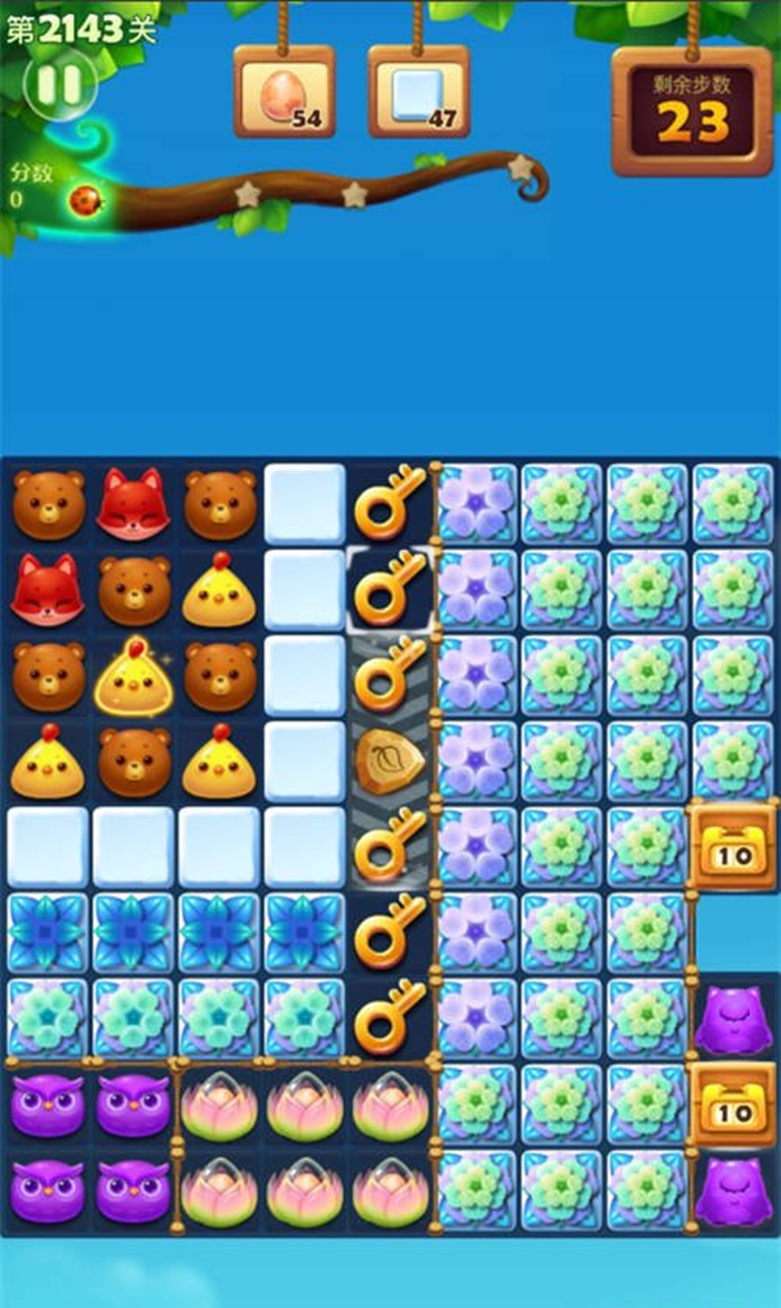Tap the golden key with the white frame

coord(390,592)
